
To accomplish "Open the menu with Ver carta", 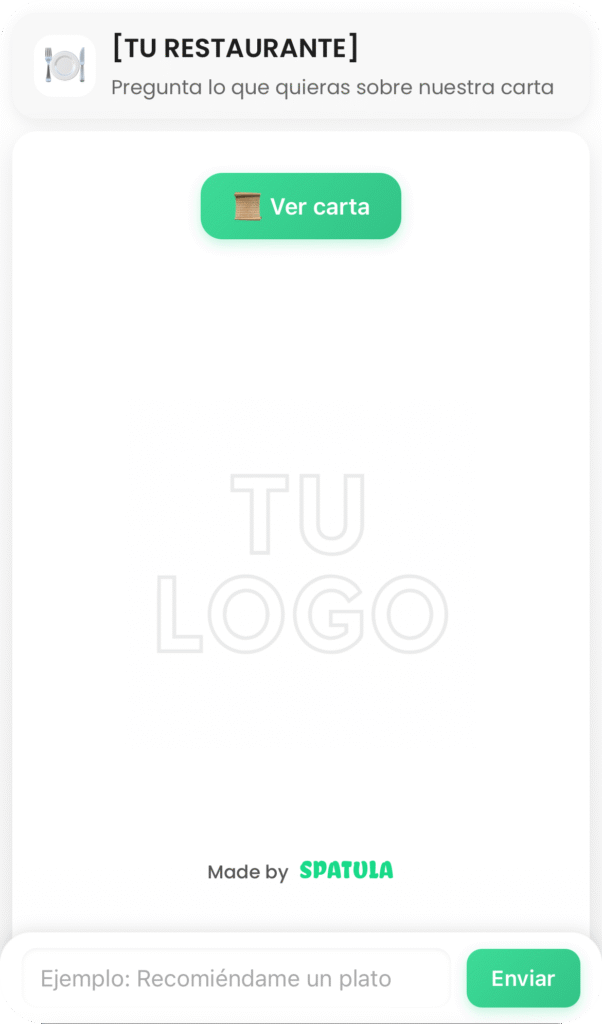I will click(x=300, y=206).
